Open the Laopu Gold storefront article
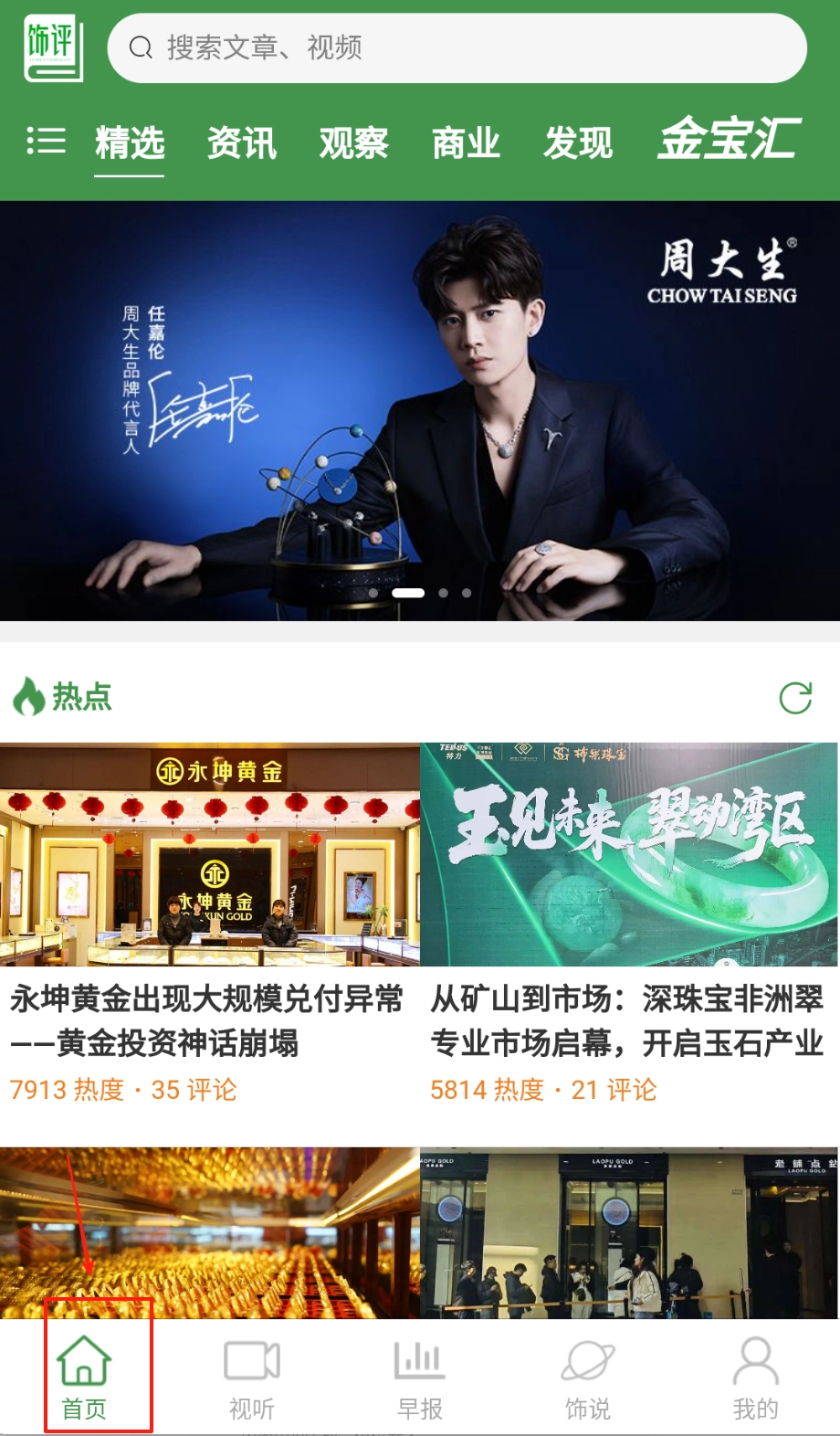Screen dimensions: 840x1436 pos(628,1233)
